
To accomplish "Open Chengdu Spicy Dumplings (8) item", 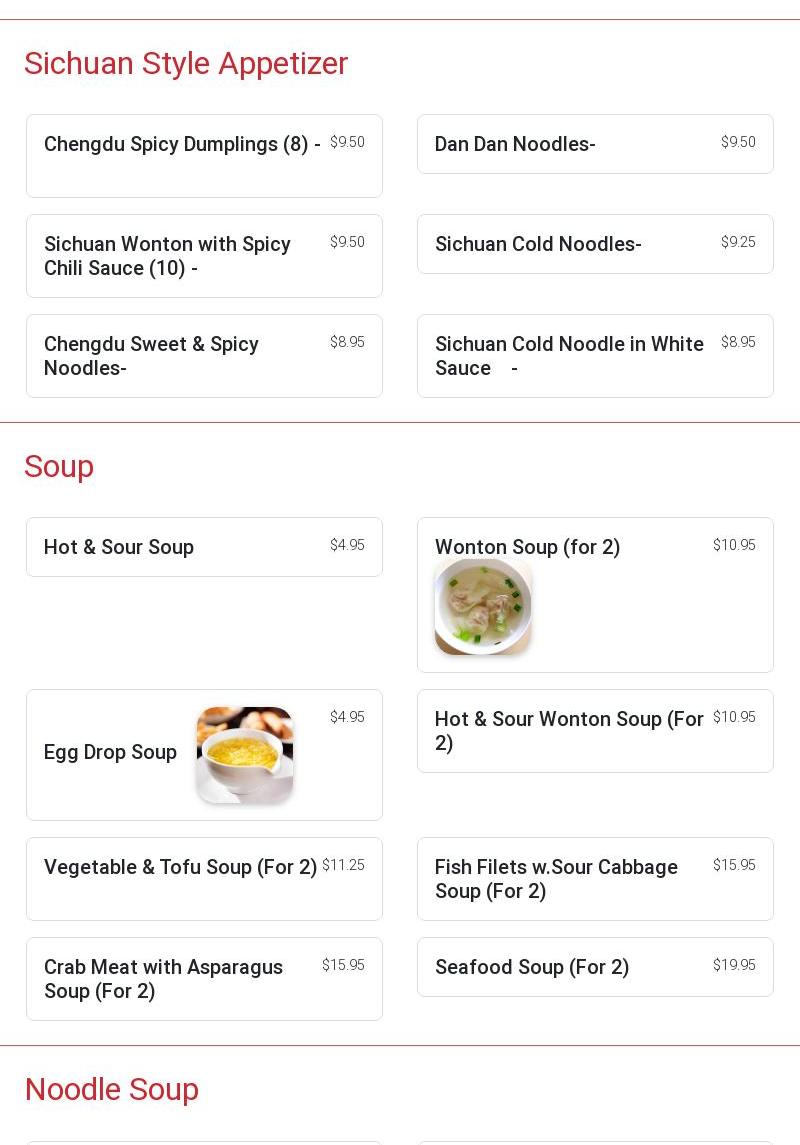I will click(204, 155).
